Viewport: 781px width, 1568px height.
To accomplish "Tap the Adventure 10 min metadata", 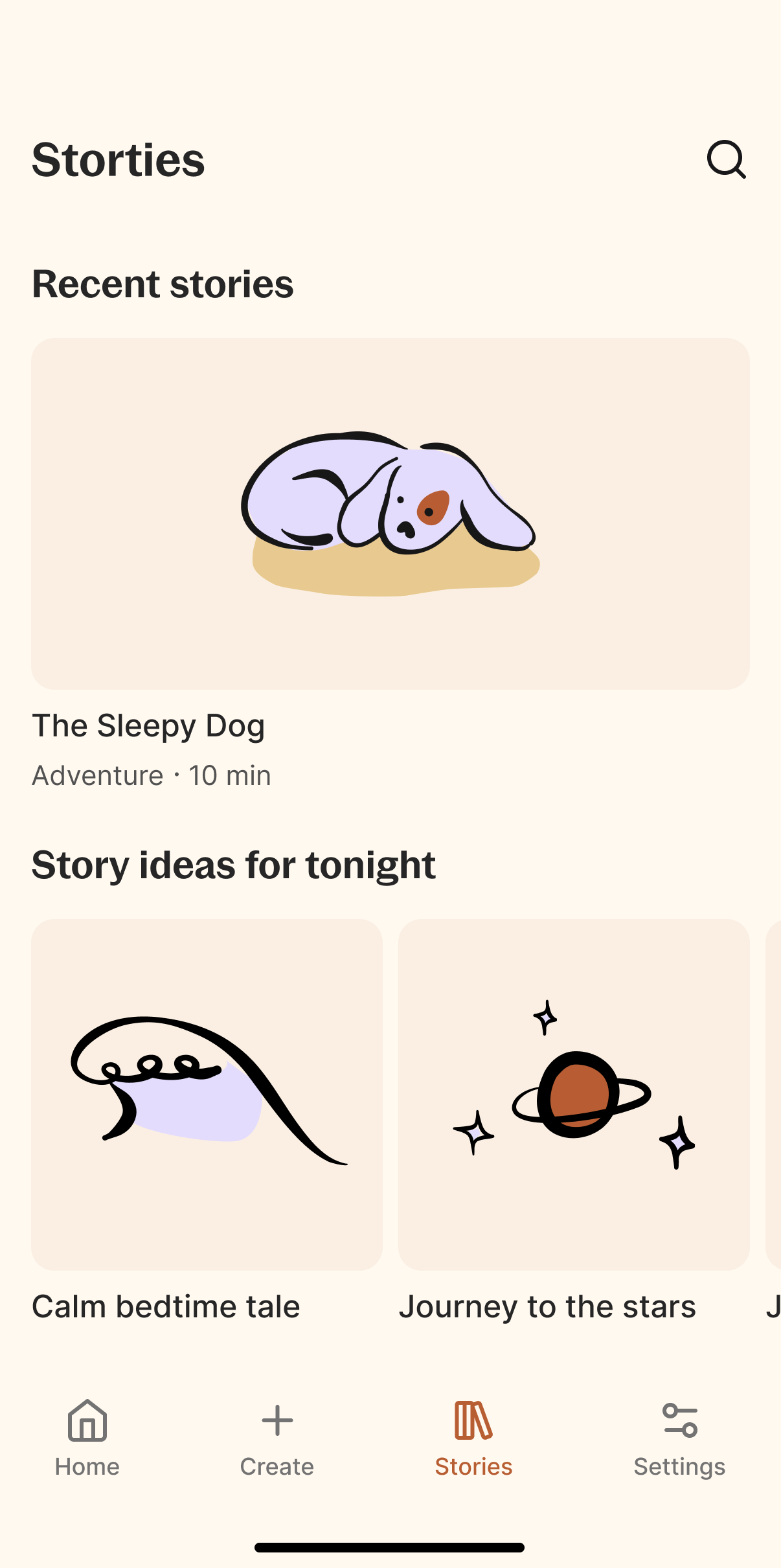I will pyautogui.click(x=151, y=775).
